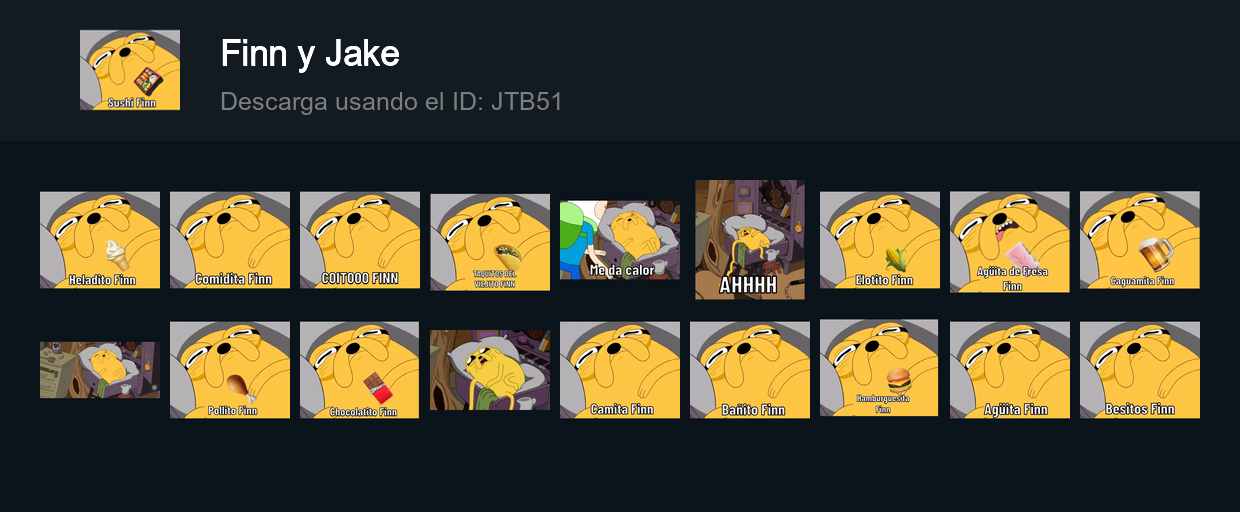
Task: Open the Heladito Finn sticker
Action: [100, 240]
